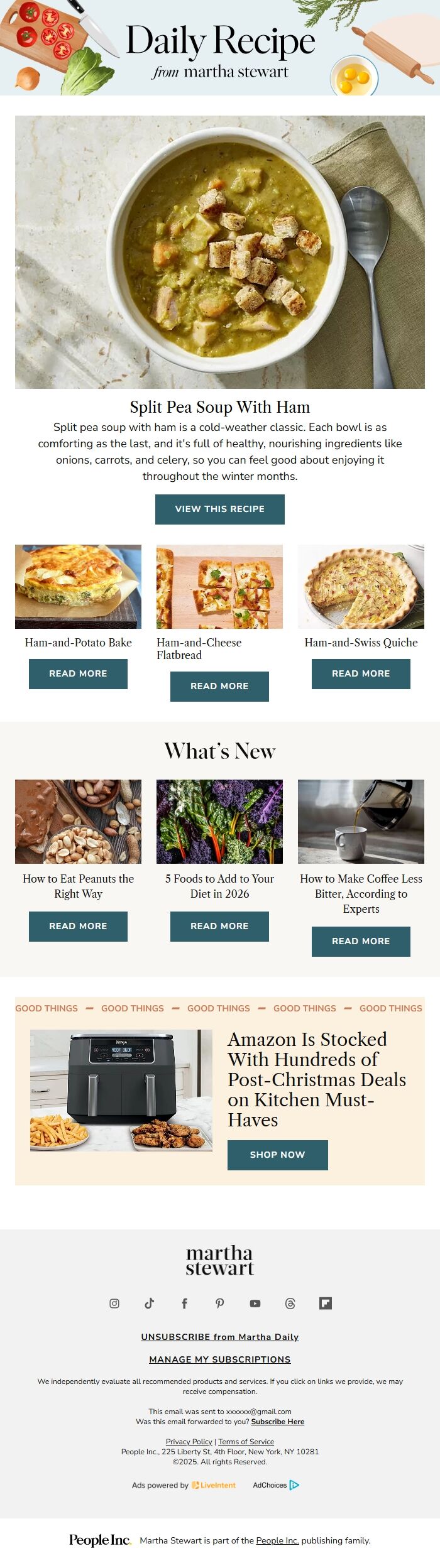Tap the Subscribe Here link
The height and width of the screenshot is (1568, 440).
tap(277, 1422)
